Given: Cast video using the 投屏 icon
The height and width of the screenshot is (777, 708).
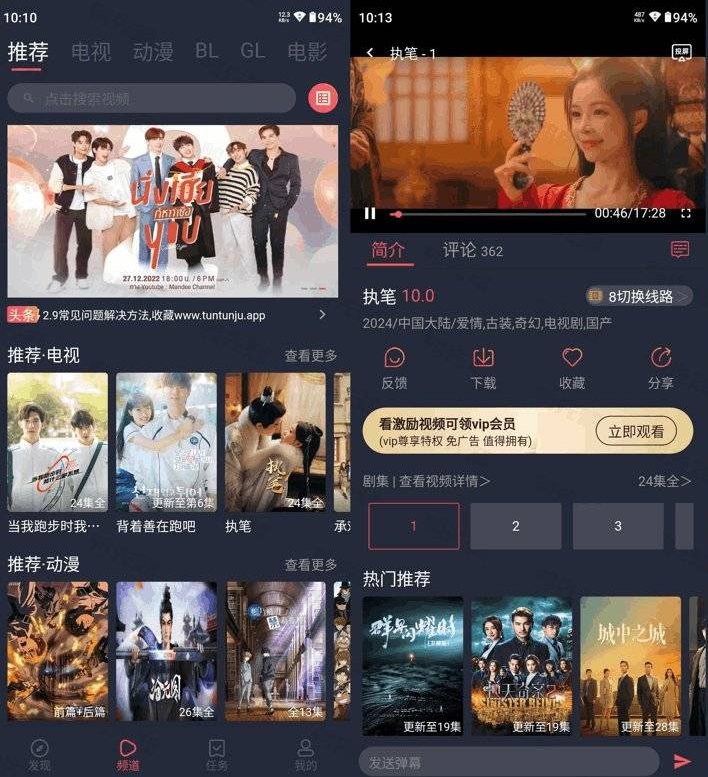Looking at the screenshot, I should pos(681,52).
